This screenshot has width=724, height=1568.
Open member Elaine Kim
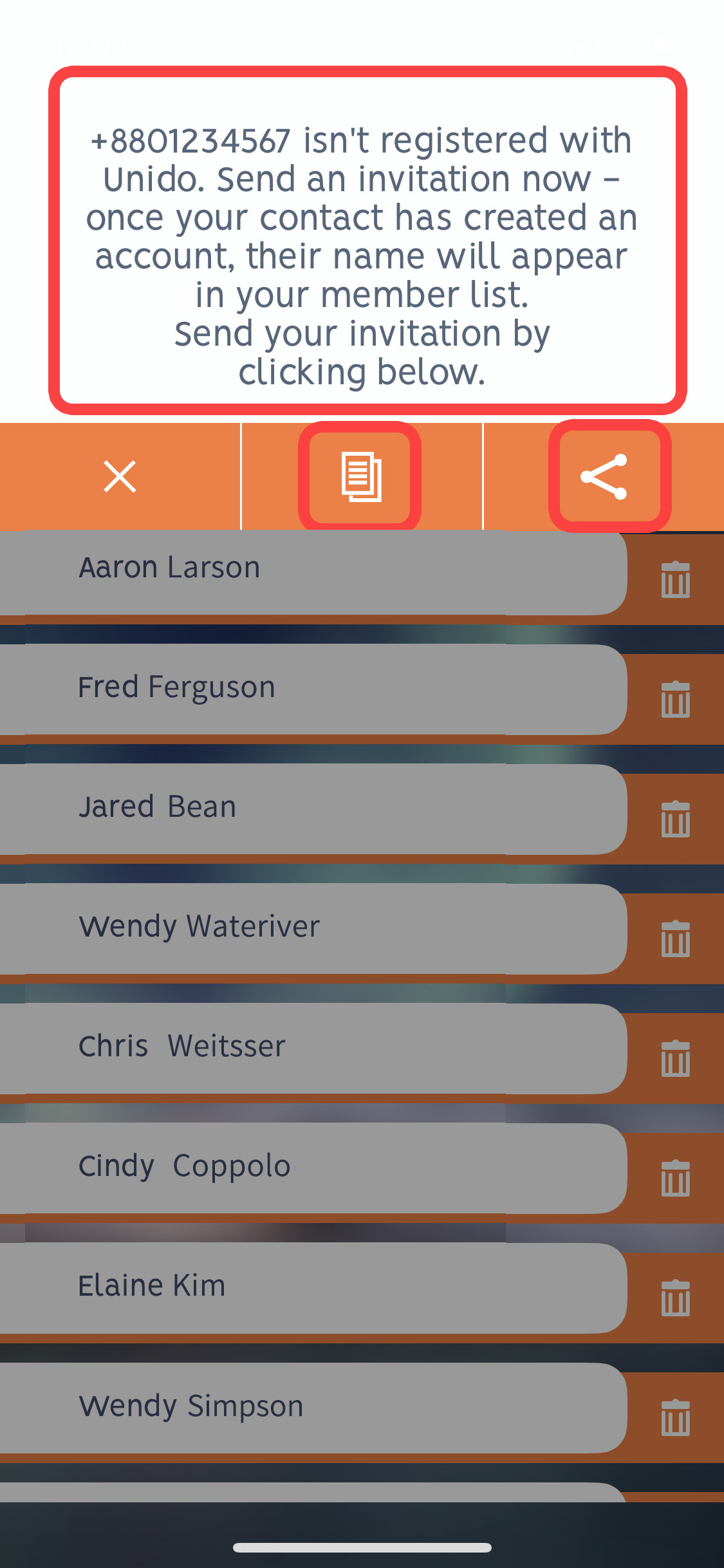313,1288
